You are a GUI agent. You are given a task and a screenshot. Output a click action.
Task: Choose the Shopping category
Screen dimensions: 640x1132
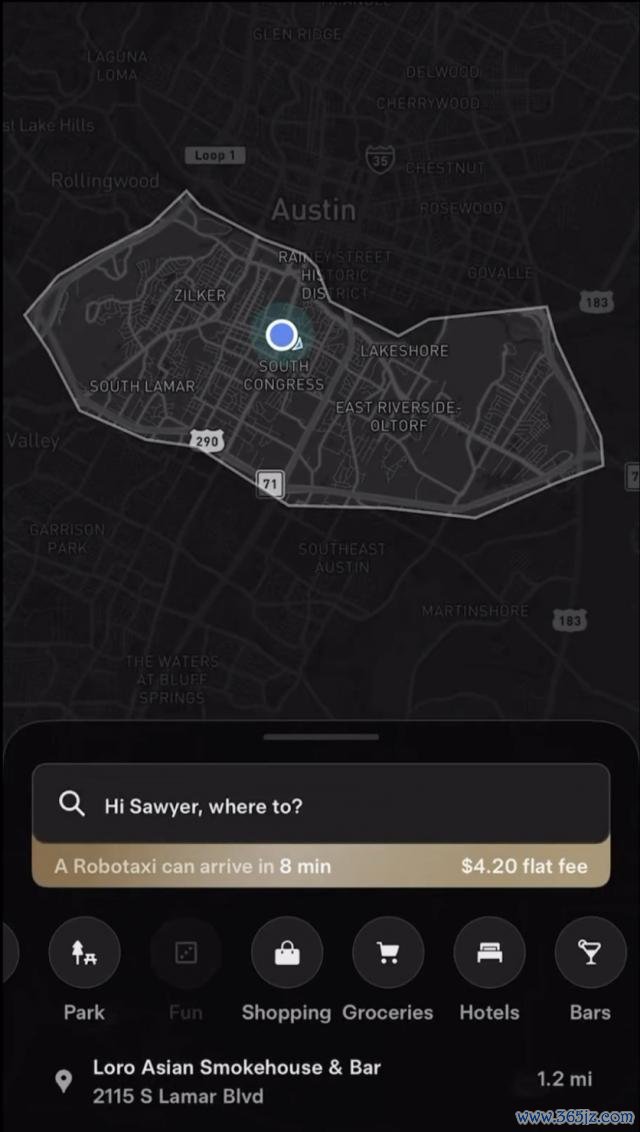click(x=287, y=953)
